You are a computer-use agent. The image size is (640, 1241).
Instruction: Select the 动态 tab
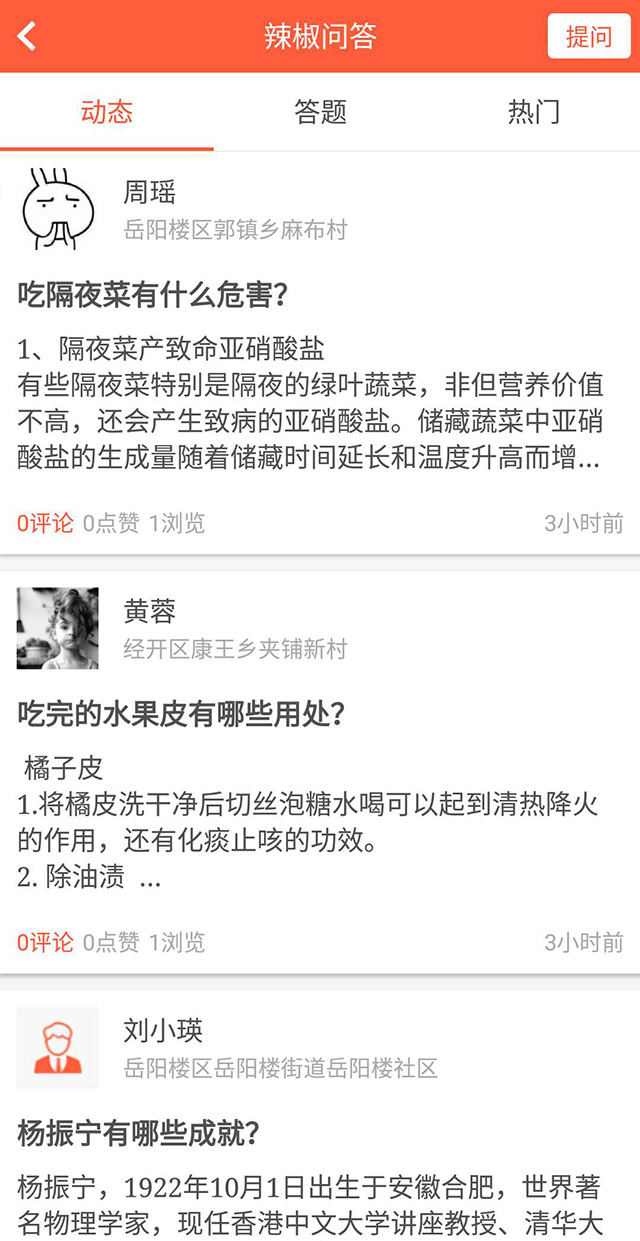point(107,111)
